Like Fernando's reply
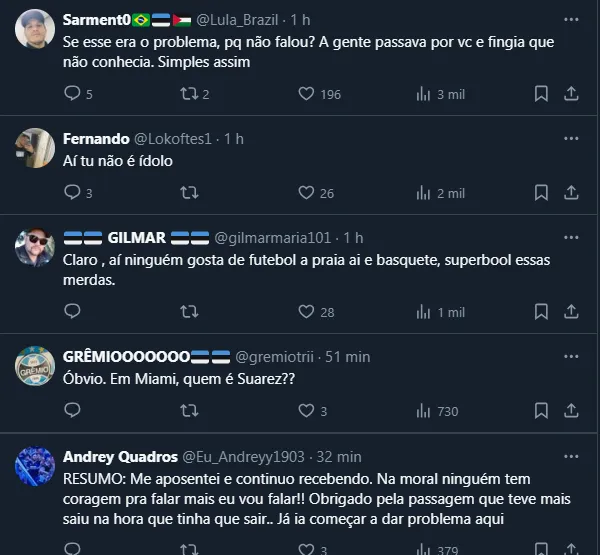 pos(307,193)
